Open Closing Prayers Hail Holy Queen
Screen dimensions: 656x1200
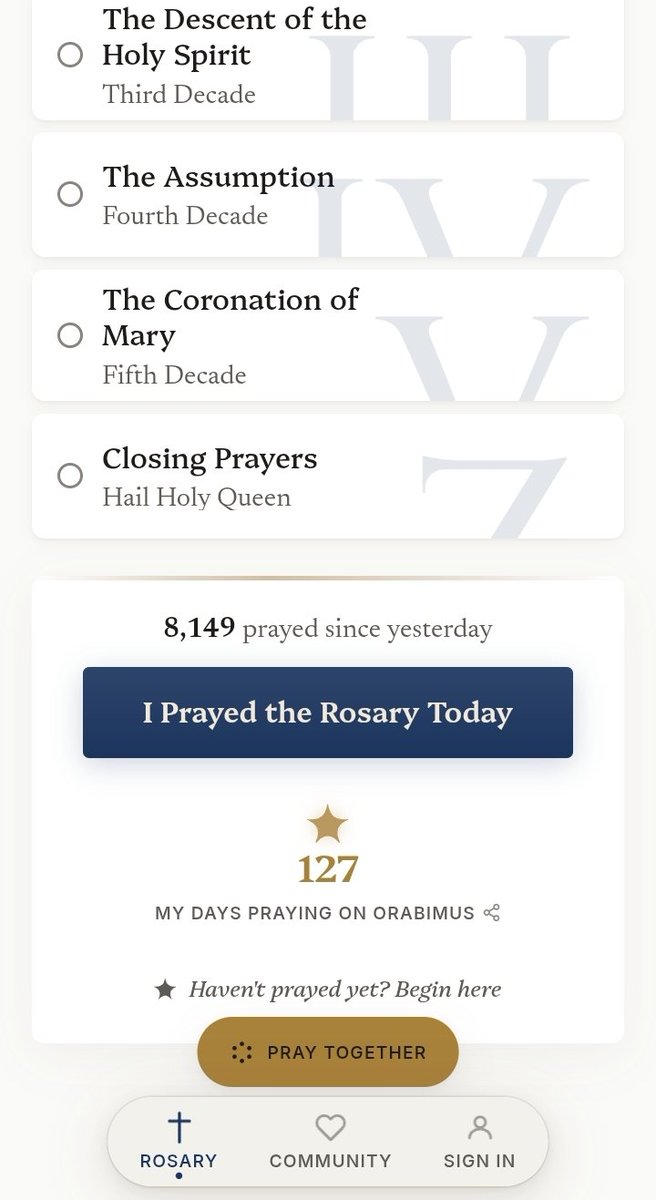328,476
